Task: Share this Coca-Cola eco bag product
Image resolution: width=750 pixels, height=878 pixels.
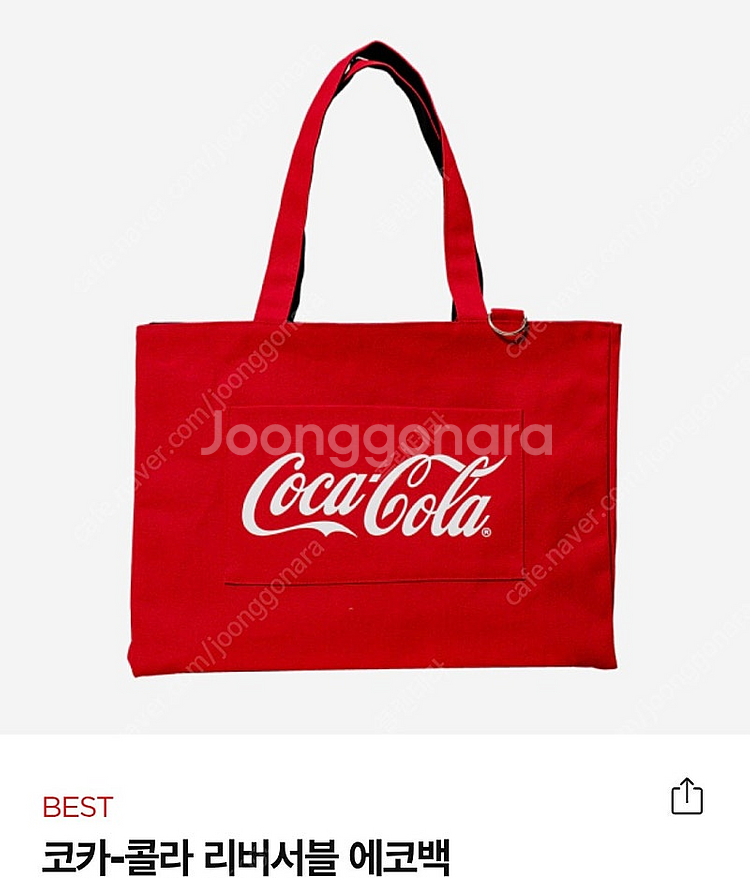Action: coord(686,797)
